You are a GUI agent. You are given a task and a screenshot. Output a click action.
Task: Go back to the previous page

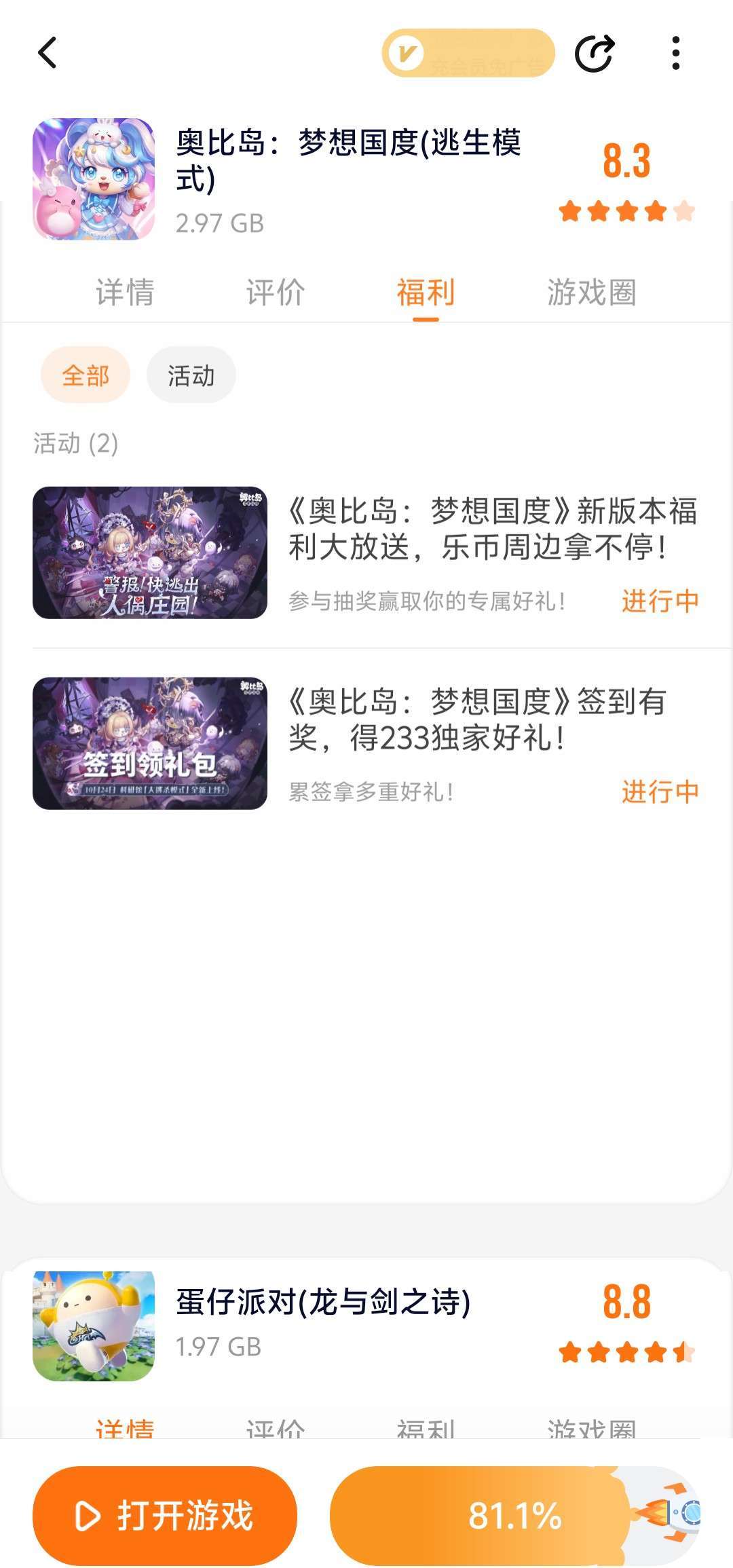(48, 53)
